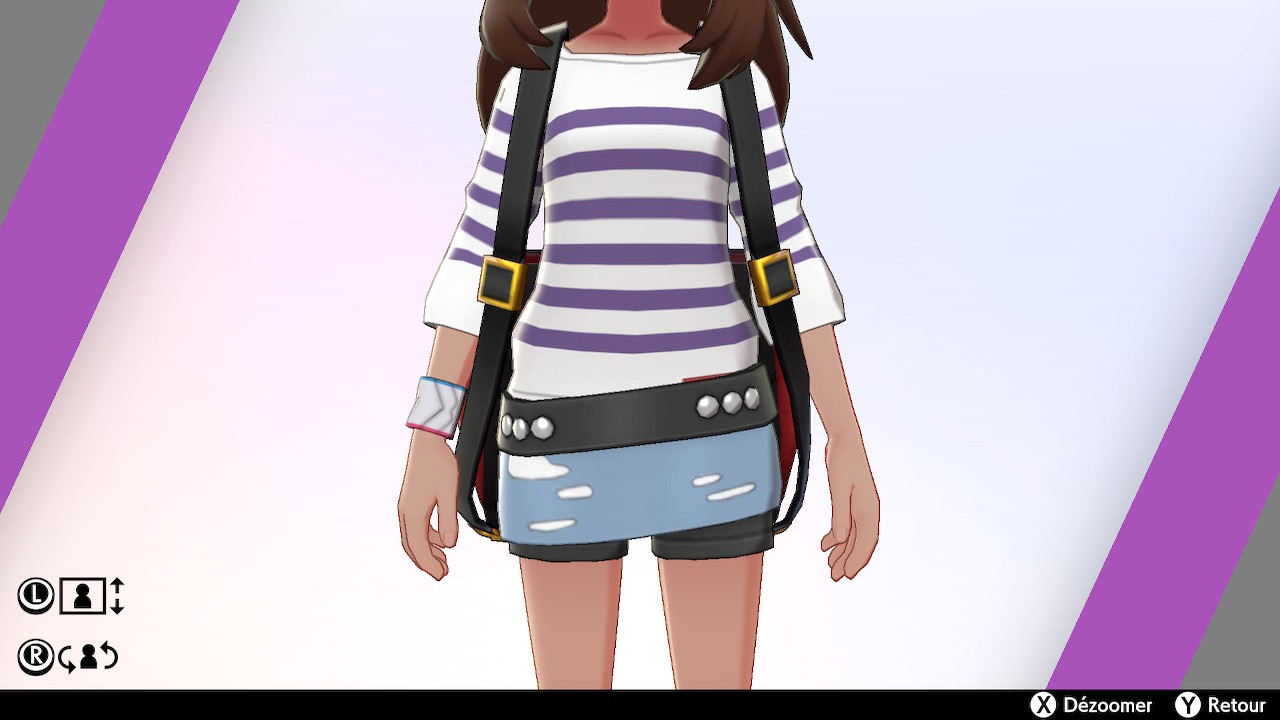Go back with the Retour prompt
The height and width of the screenshot is (720, 1280).
(x=1221, y=706)
